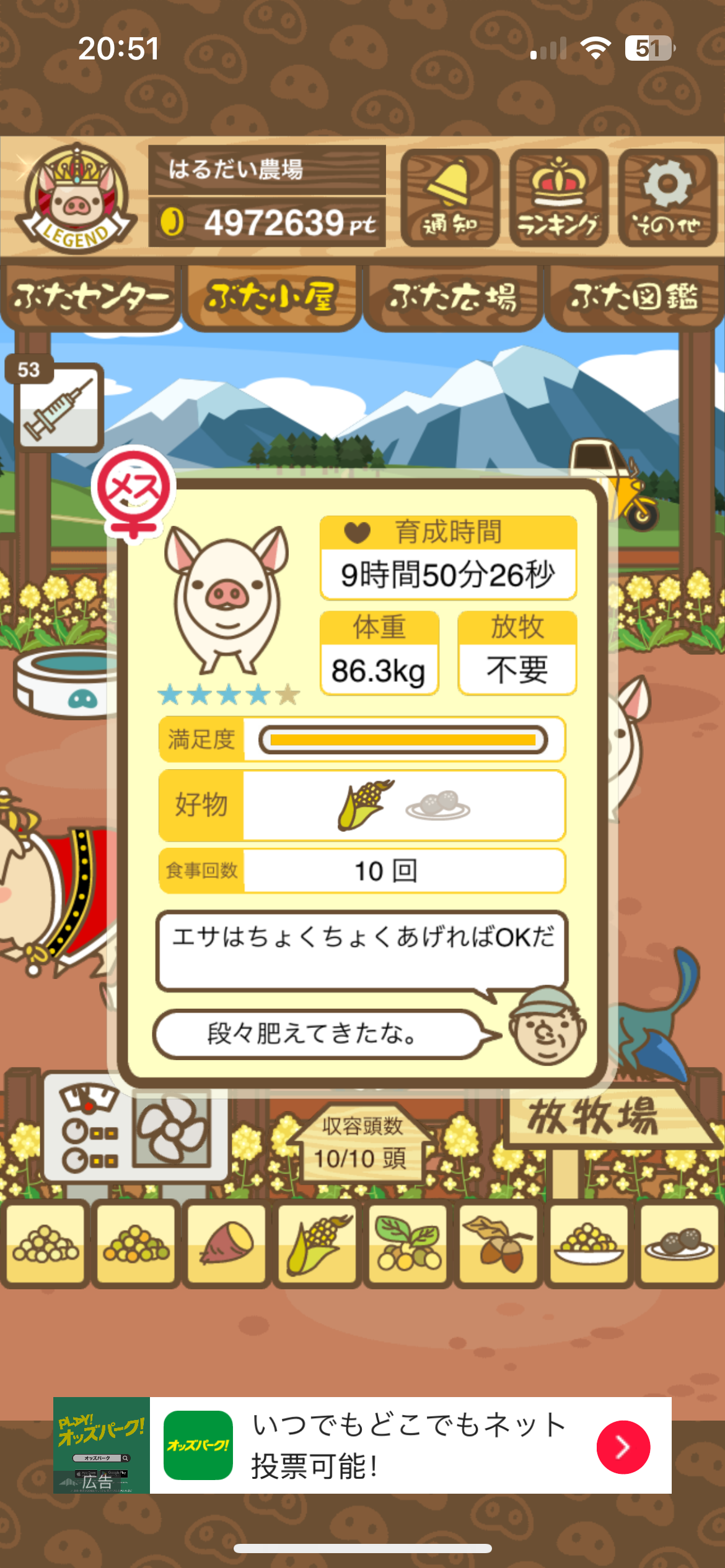Viewport: 725px width, 1568px height.
Task: Go to the 放牧場 signpost
Action: pyautogui.click(x=594, y=1118)
